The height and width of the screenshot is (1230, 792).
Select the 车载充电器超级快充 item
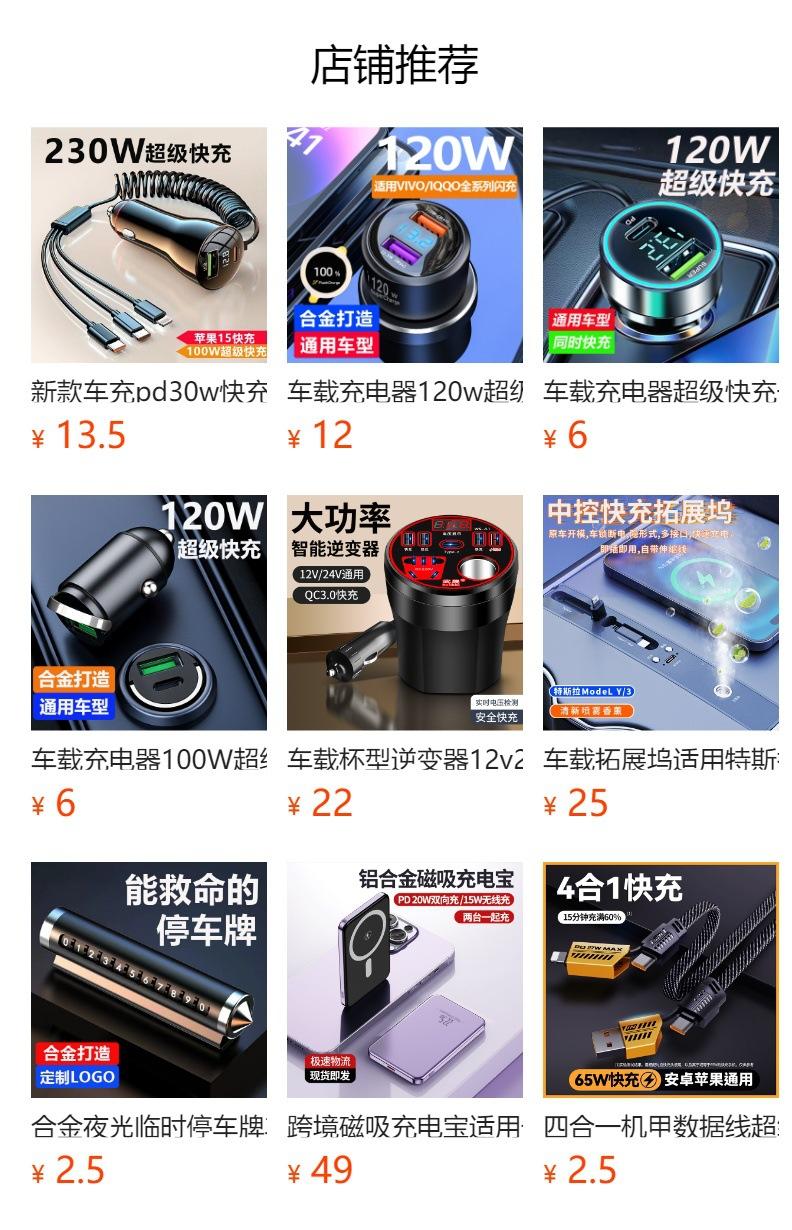661,245
